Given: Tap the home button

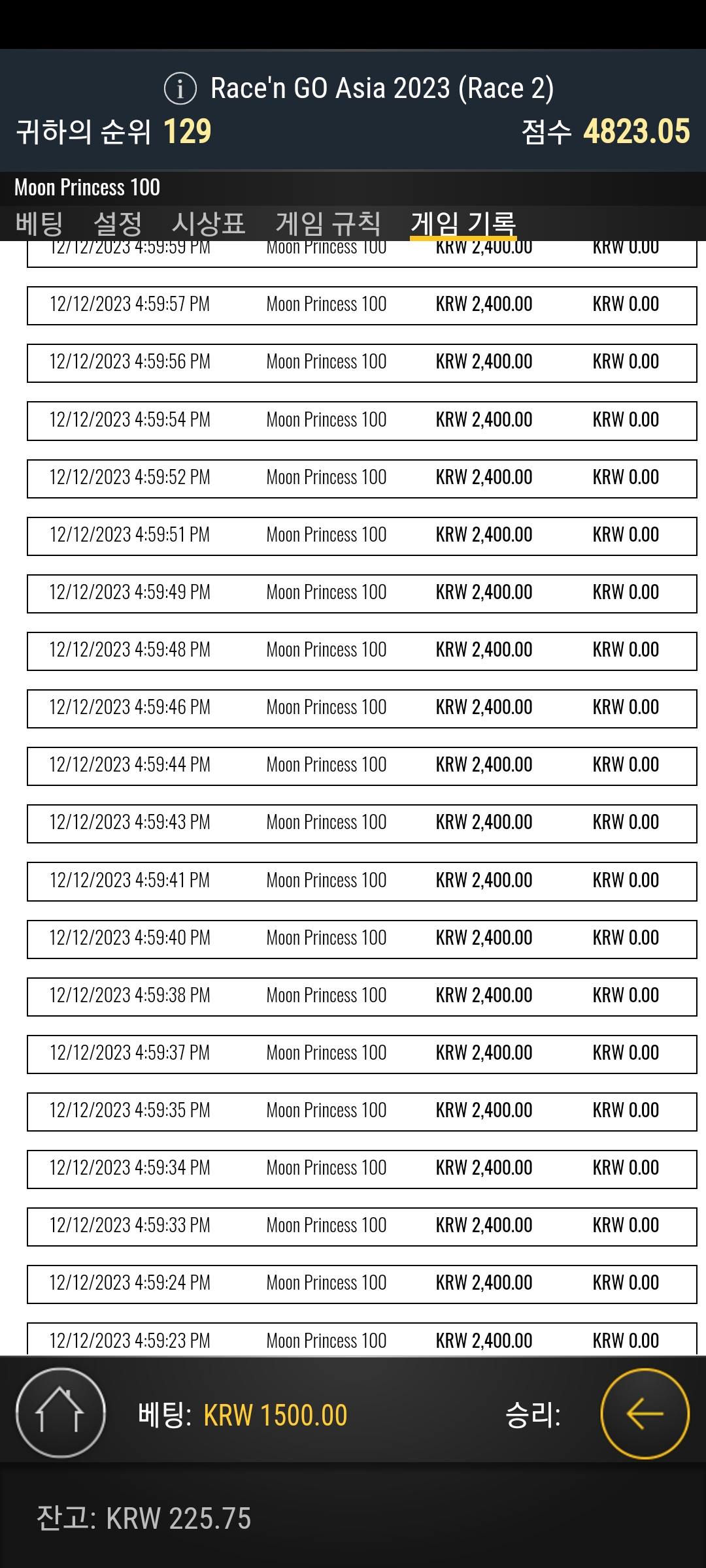Looking at the screenshot, I should tap(60, 1413).
